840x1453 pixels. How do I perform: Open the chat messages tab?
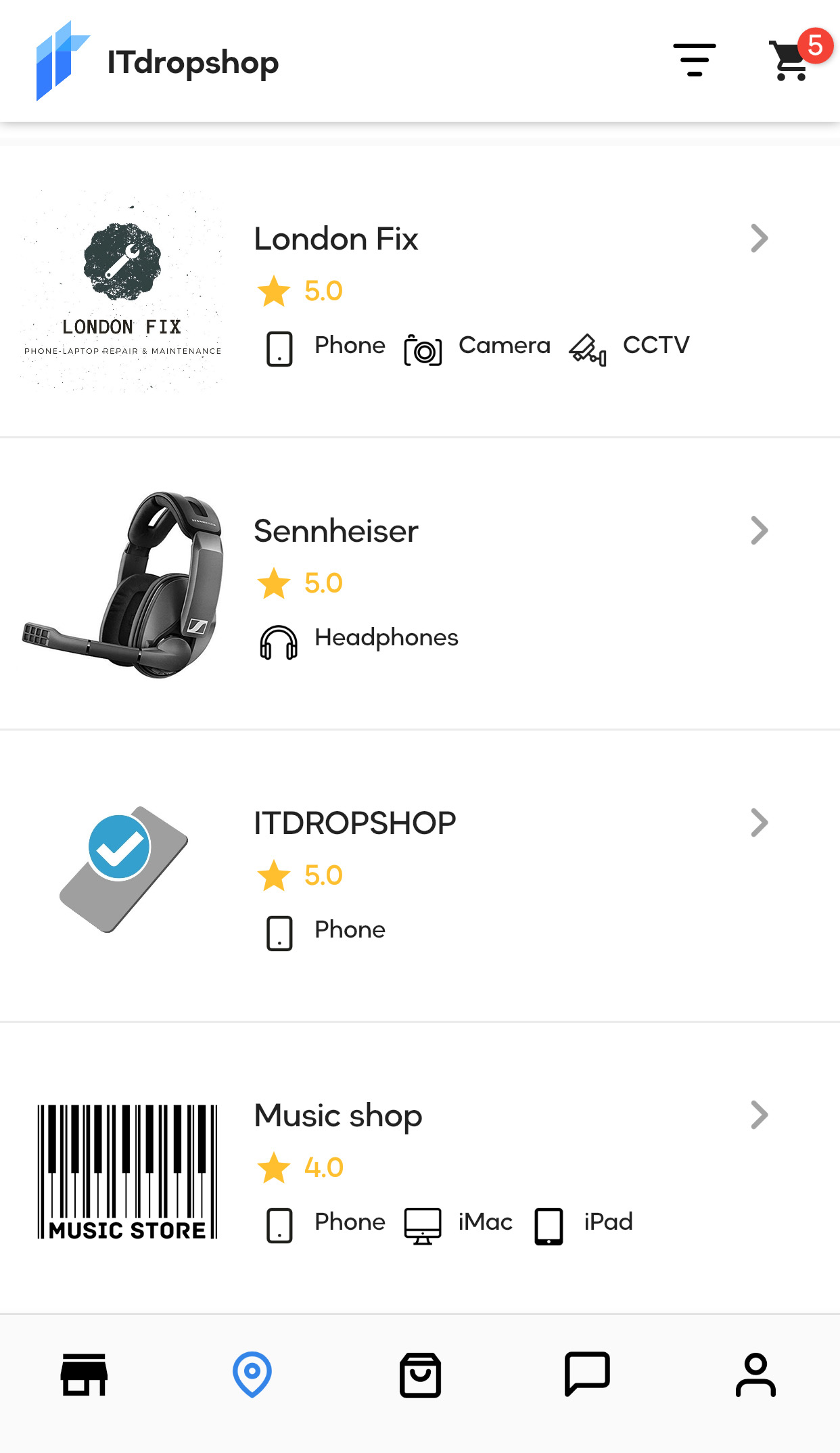pyautogui.click(x=588, y=1374)
